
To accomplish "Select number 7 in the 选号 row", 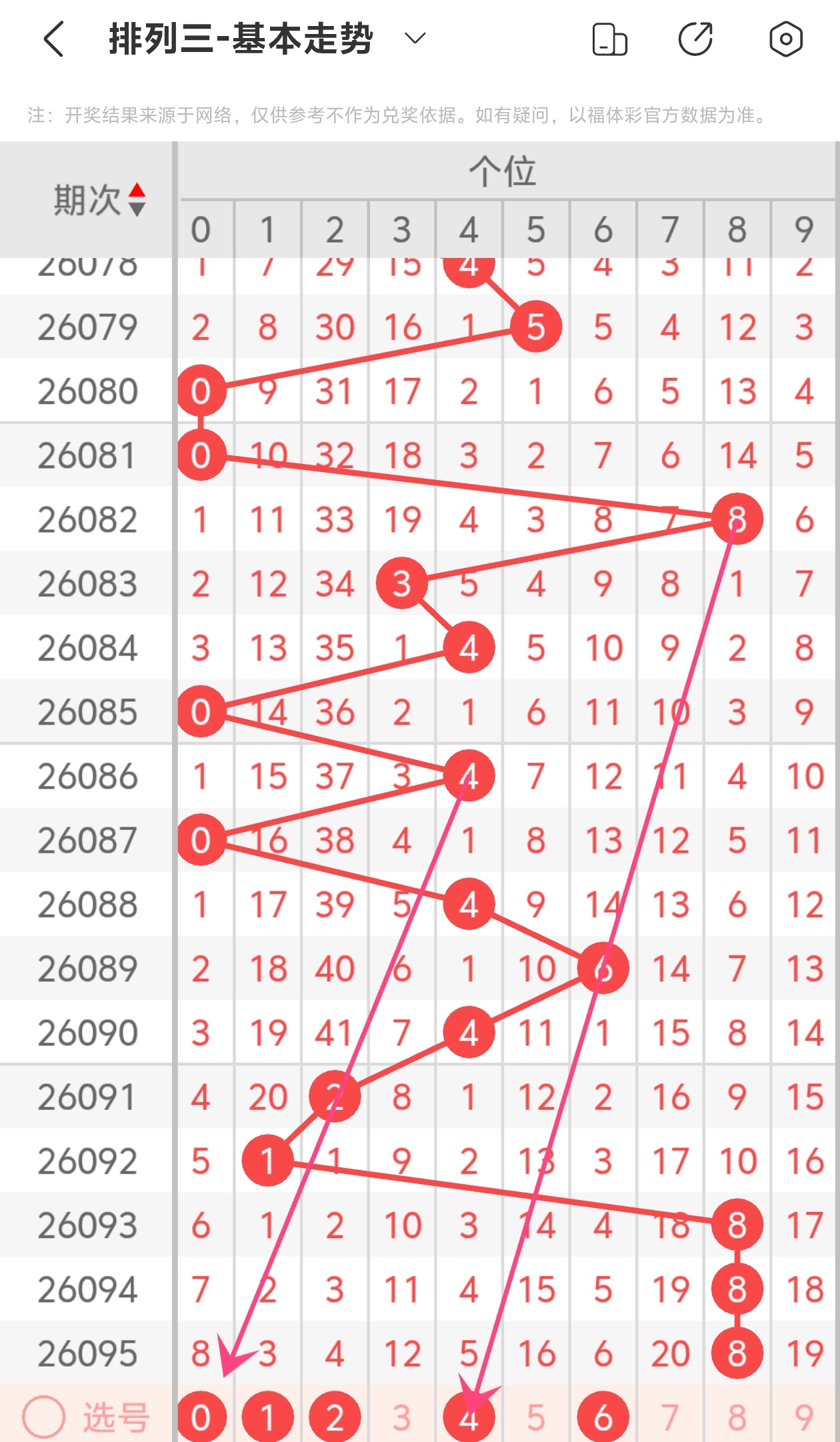I will point(670,1417).
